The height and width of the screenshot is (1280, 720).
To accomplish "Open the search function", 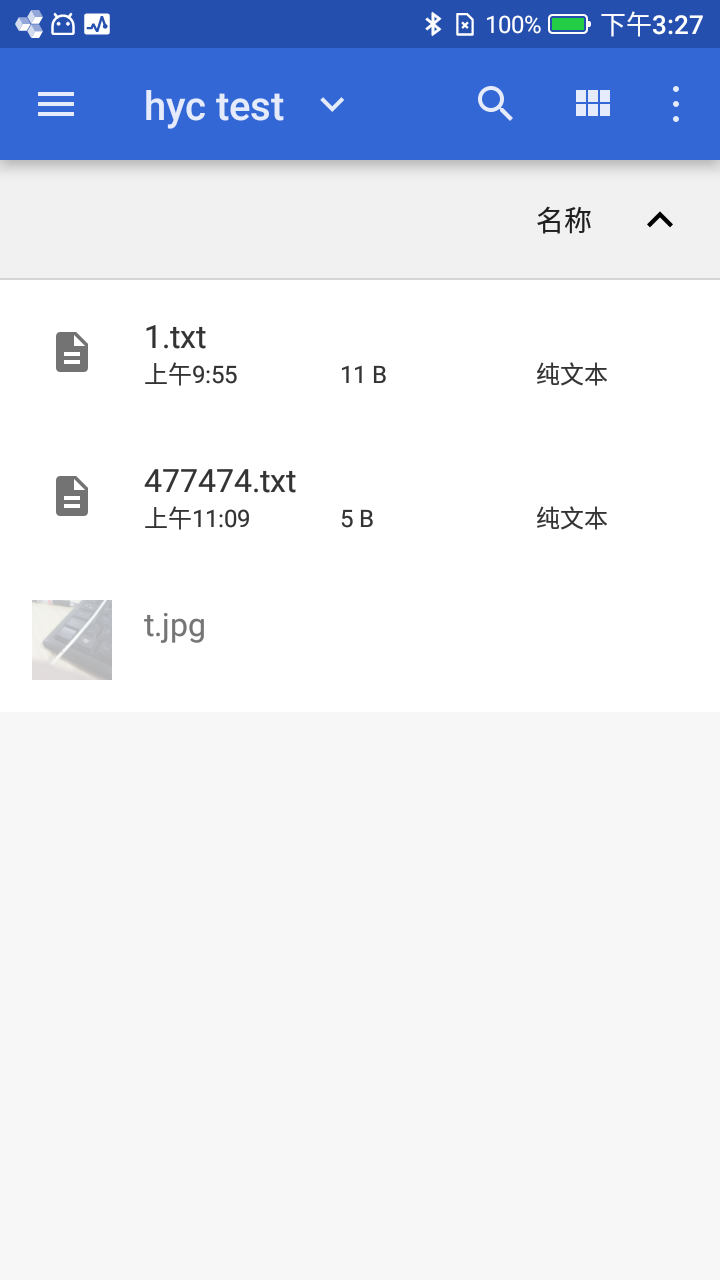I will (495, 103).
